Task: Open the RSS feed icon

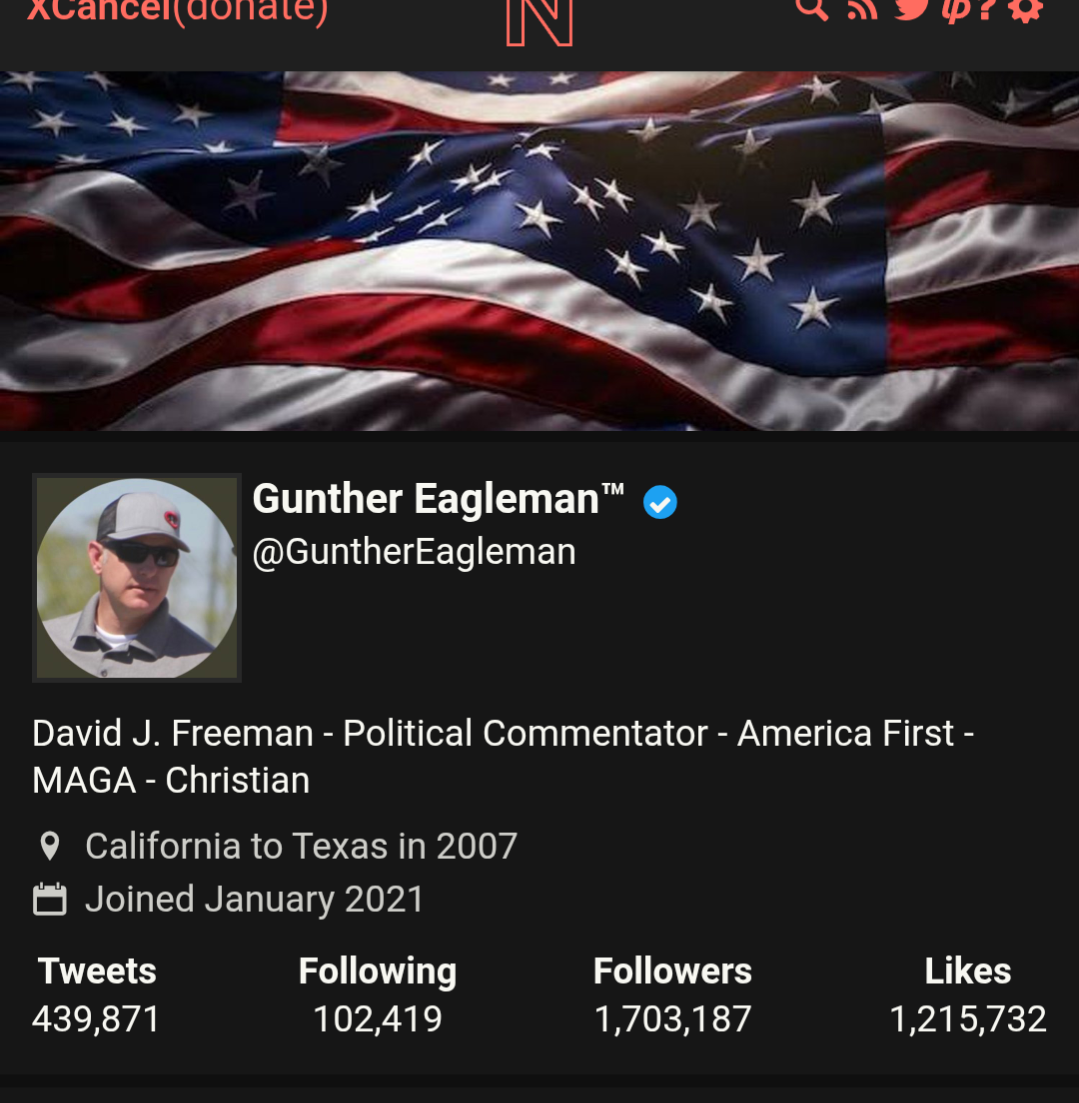Action: point(861,8)
